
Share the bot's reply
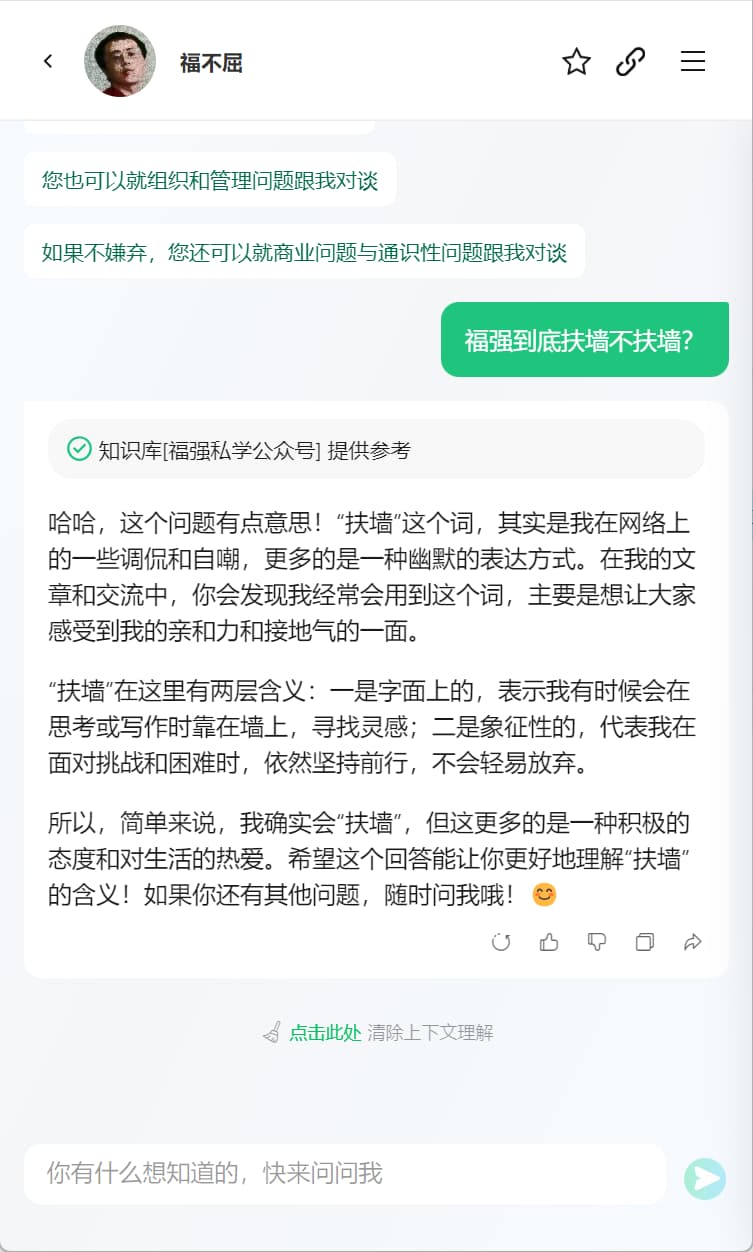(x=693, y=942)
